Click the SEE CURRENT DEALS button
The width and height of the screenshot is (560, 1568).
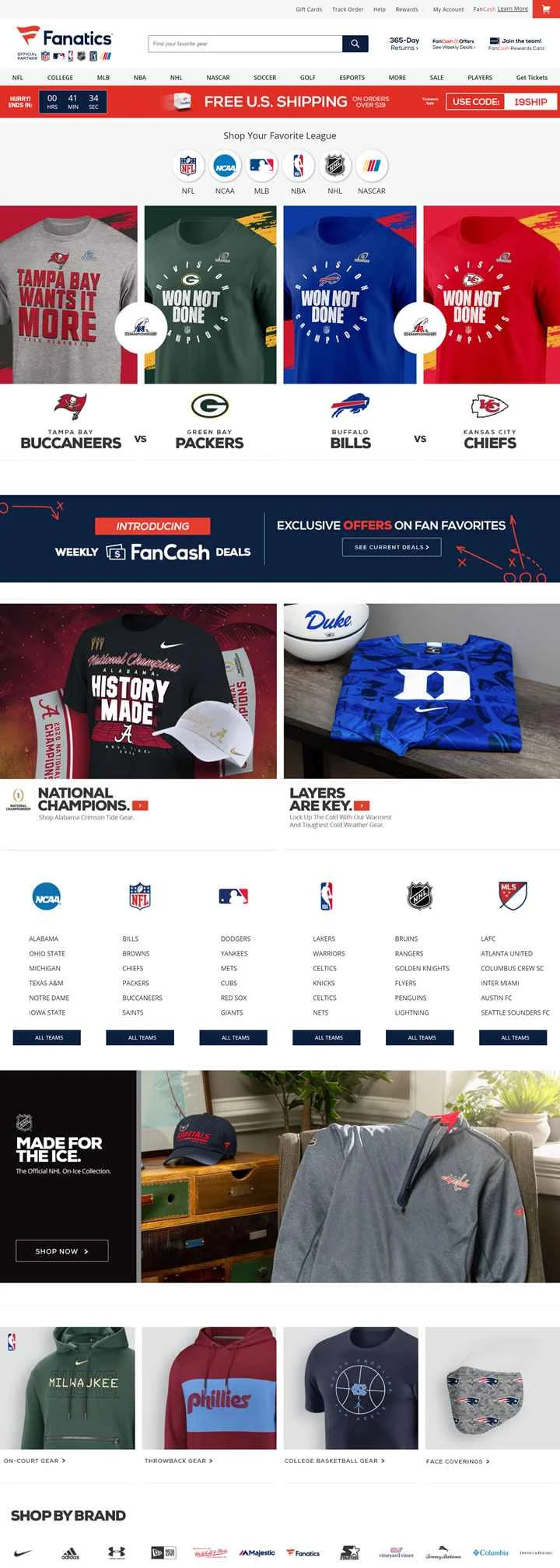tap(391, 547)
